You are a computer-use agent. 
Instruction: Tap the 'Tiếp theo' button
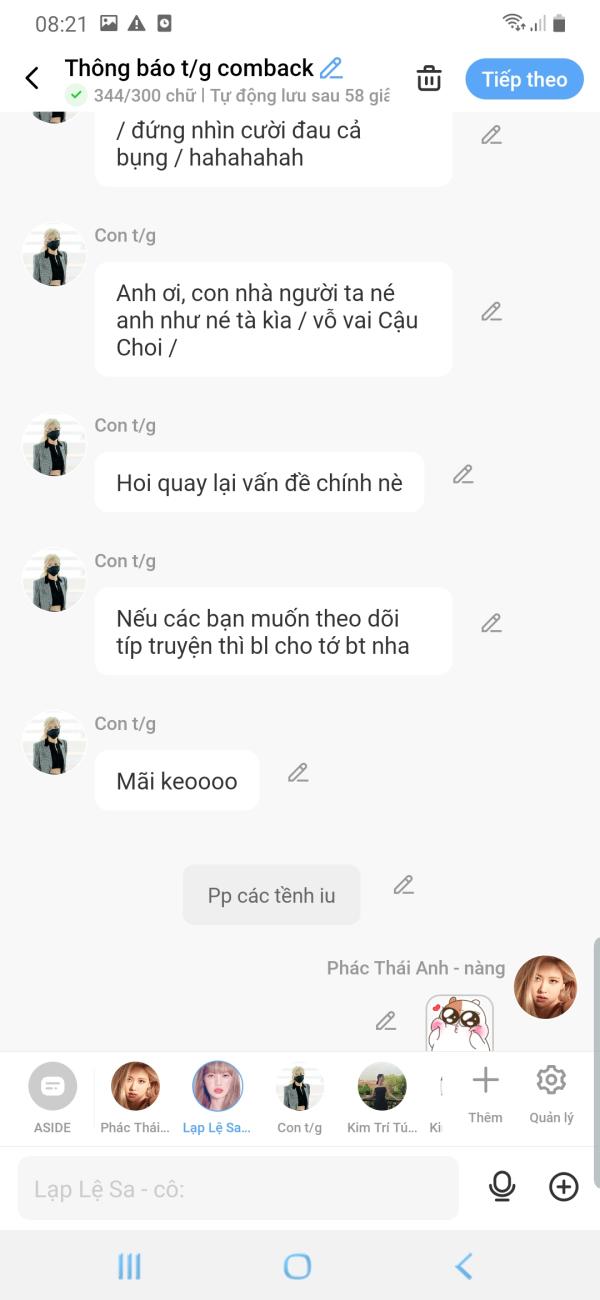click(x=524, y=79)
